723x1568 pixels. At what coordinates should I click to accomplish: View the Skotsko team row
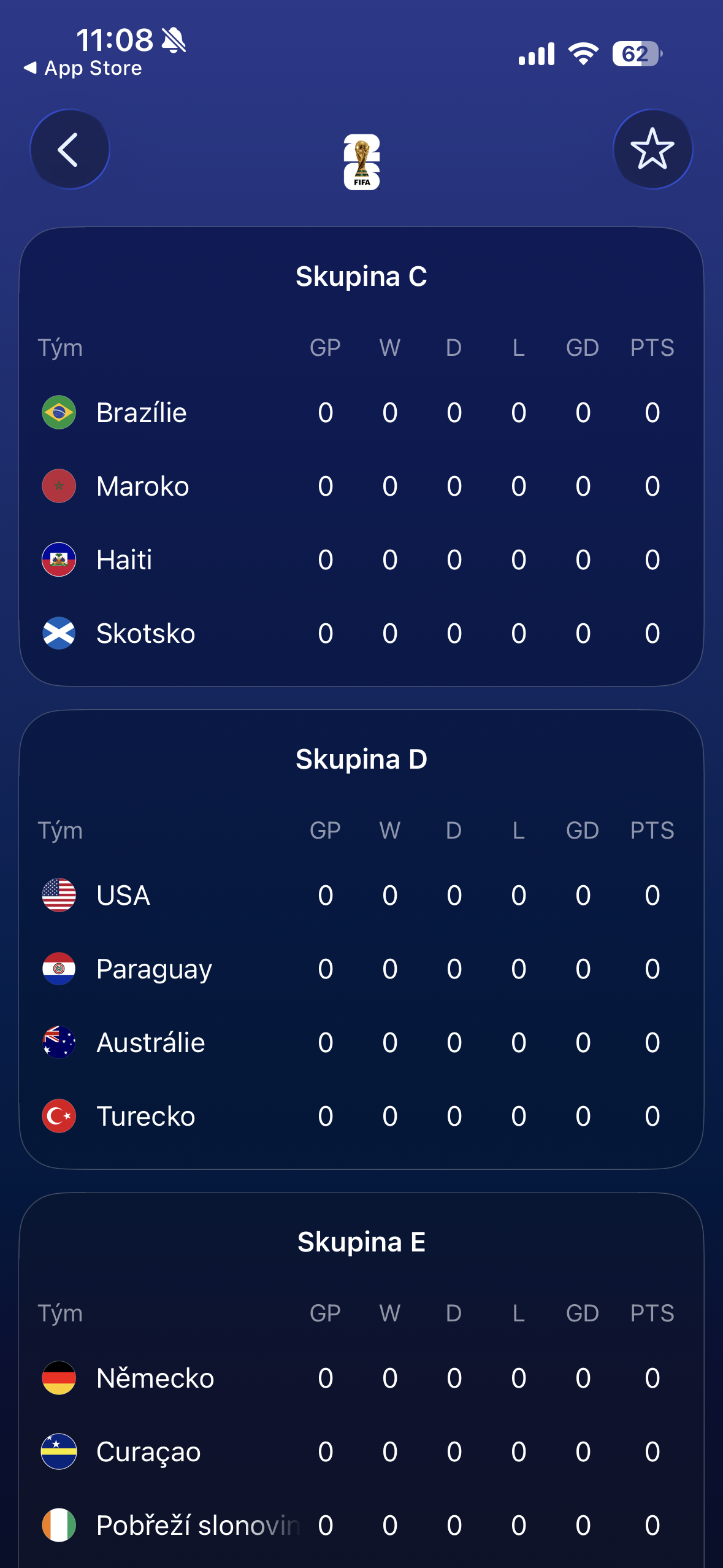(x=146, y=634)
